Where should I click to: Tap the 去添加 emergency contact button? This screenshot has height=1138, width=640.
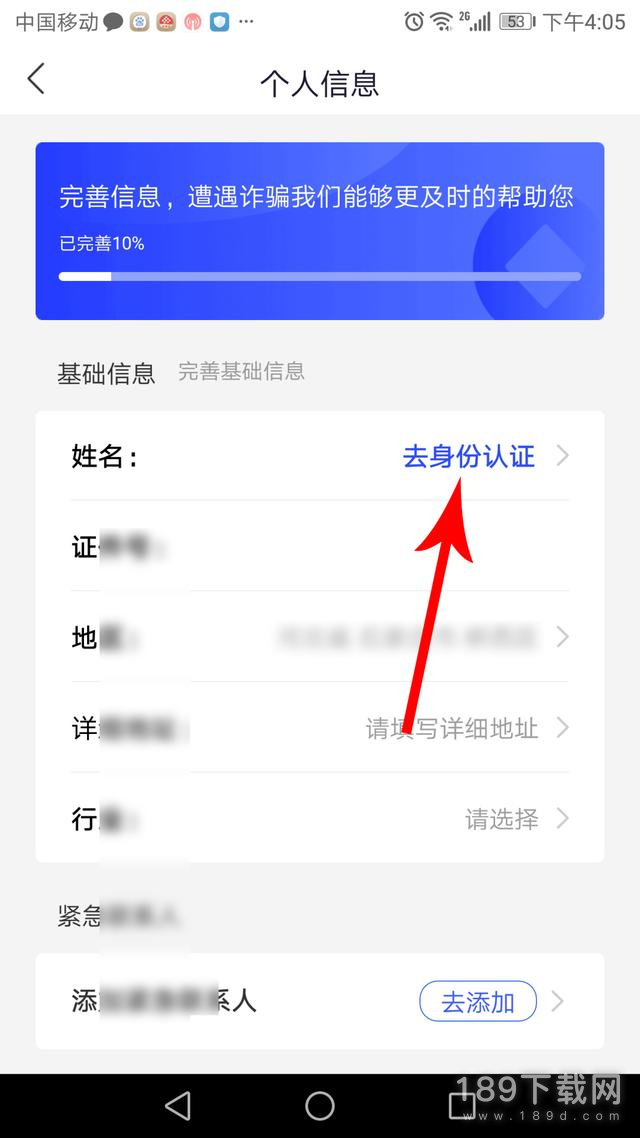[478, 1001]
